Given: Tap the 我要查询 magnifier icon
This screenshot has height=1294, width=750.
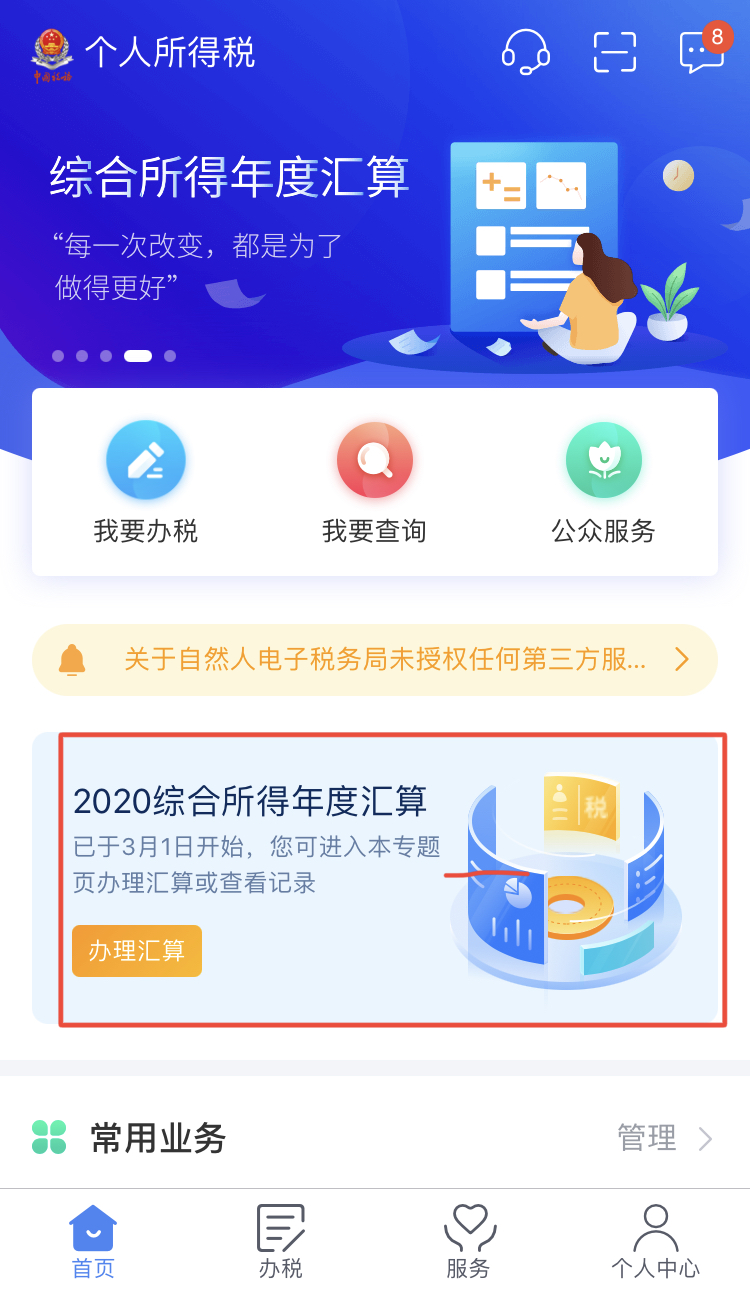Looking at the screenshot, I should tap(374, 459).
